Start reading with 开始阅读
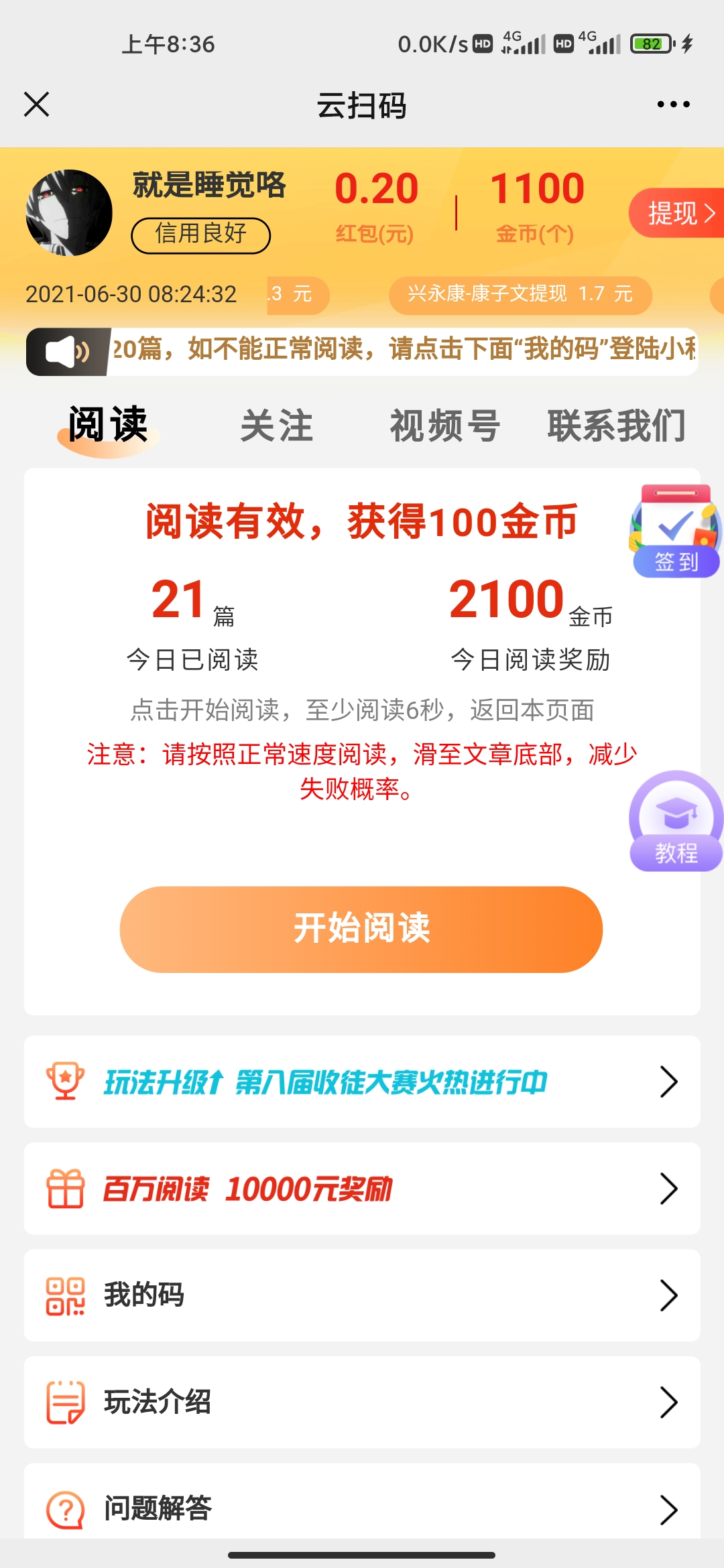 pos(361,929)
